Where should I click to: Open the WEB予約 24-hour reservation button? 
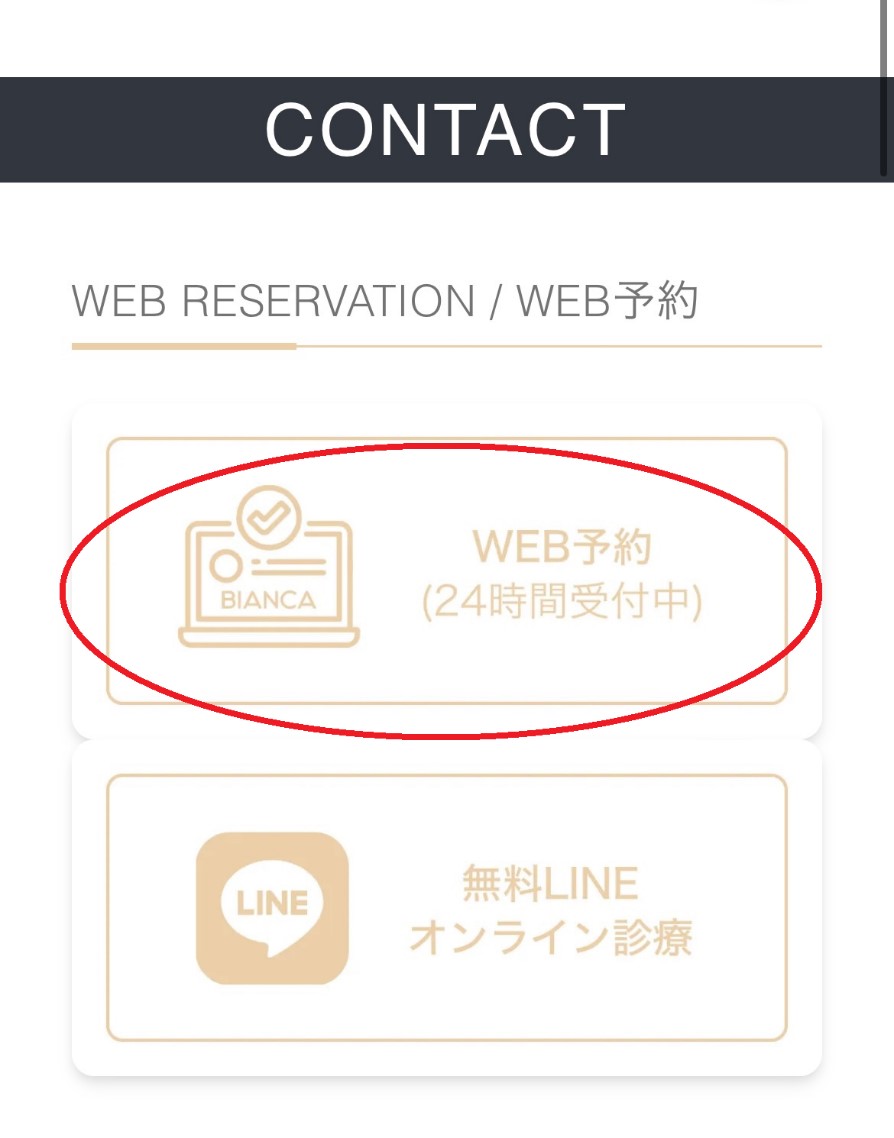tap(447, 572)
